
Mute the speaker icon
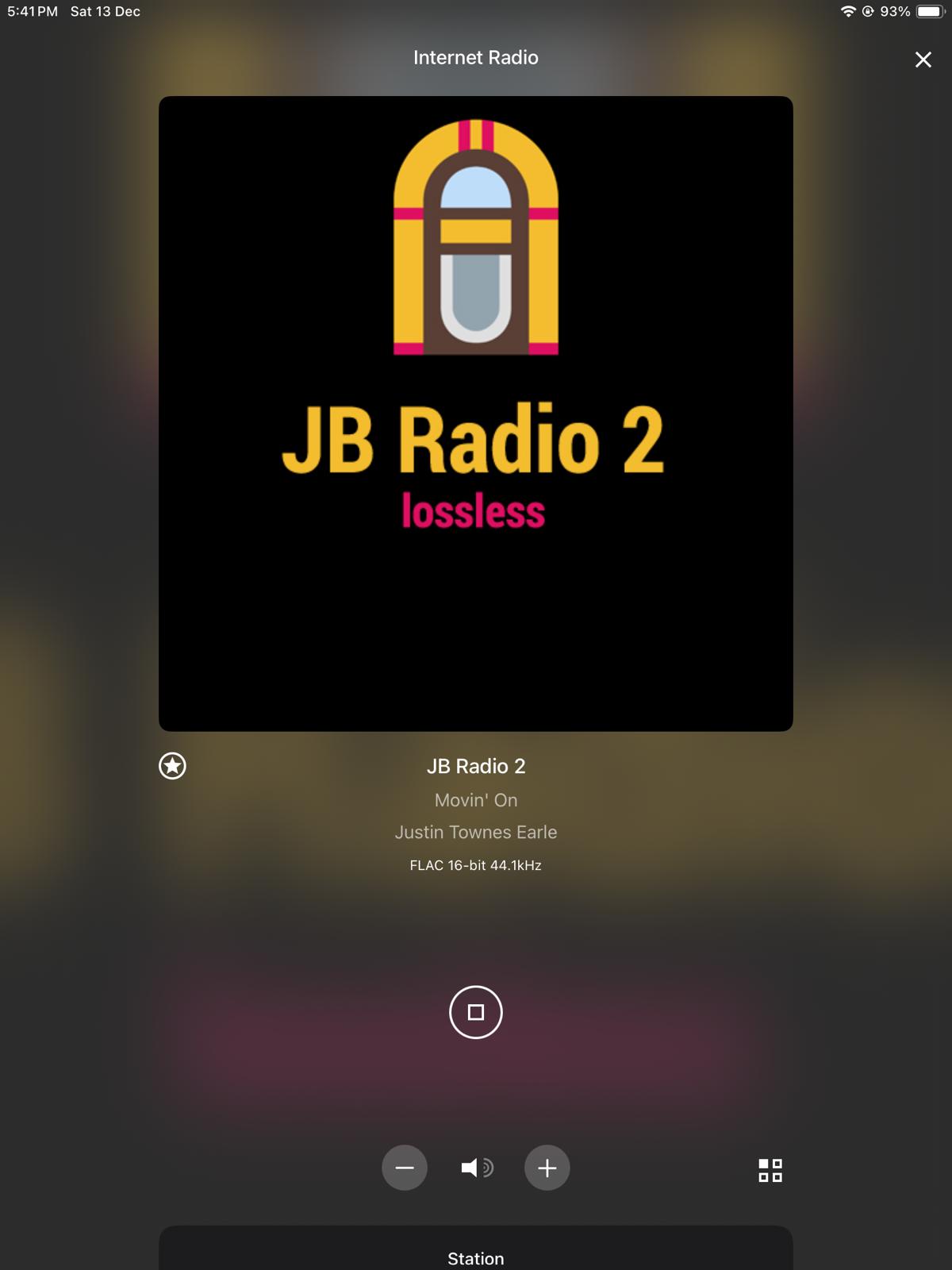point(476,1168)
